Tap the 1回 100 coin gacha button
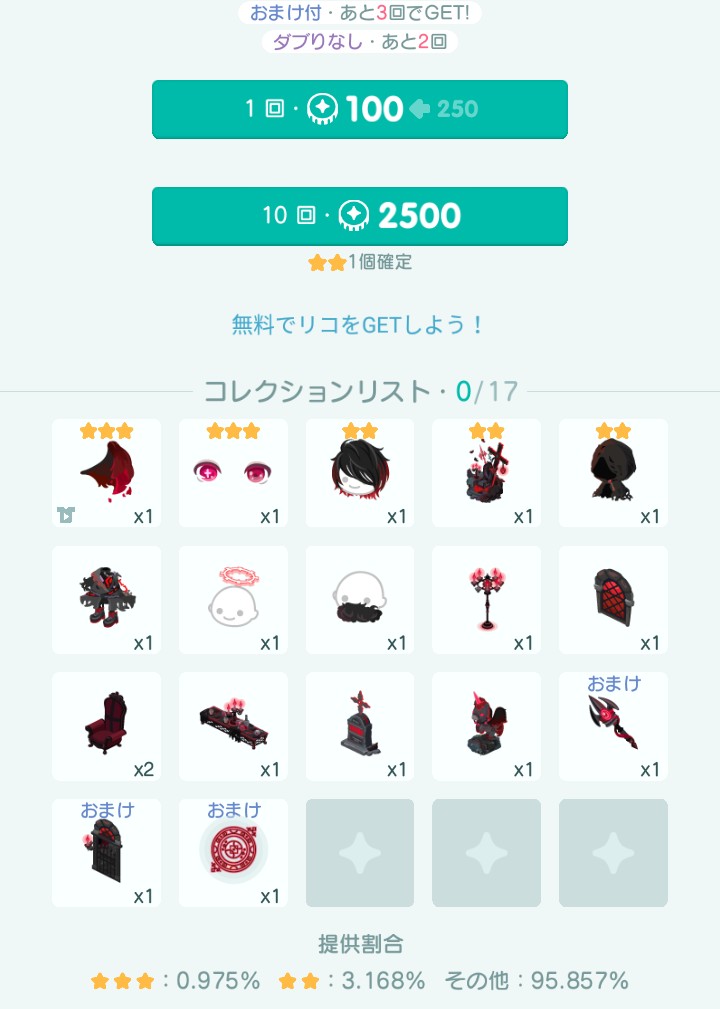Image resolution: width=720 pixels, height=1009 pixels. point(360,109)
